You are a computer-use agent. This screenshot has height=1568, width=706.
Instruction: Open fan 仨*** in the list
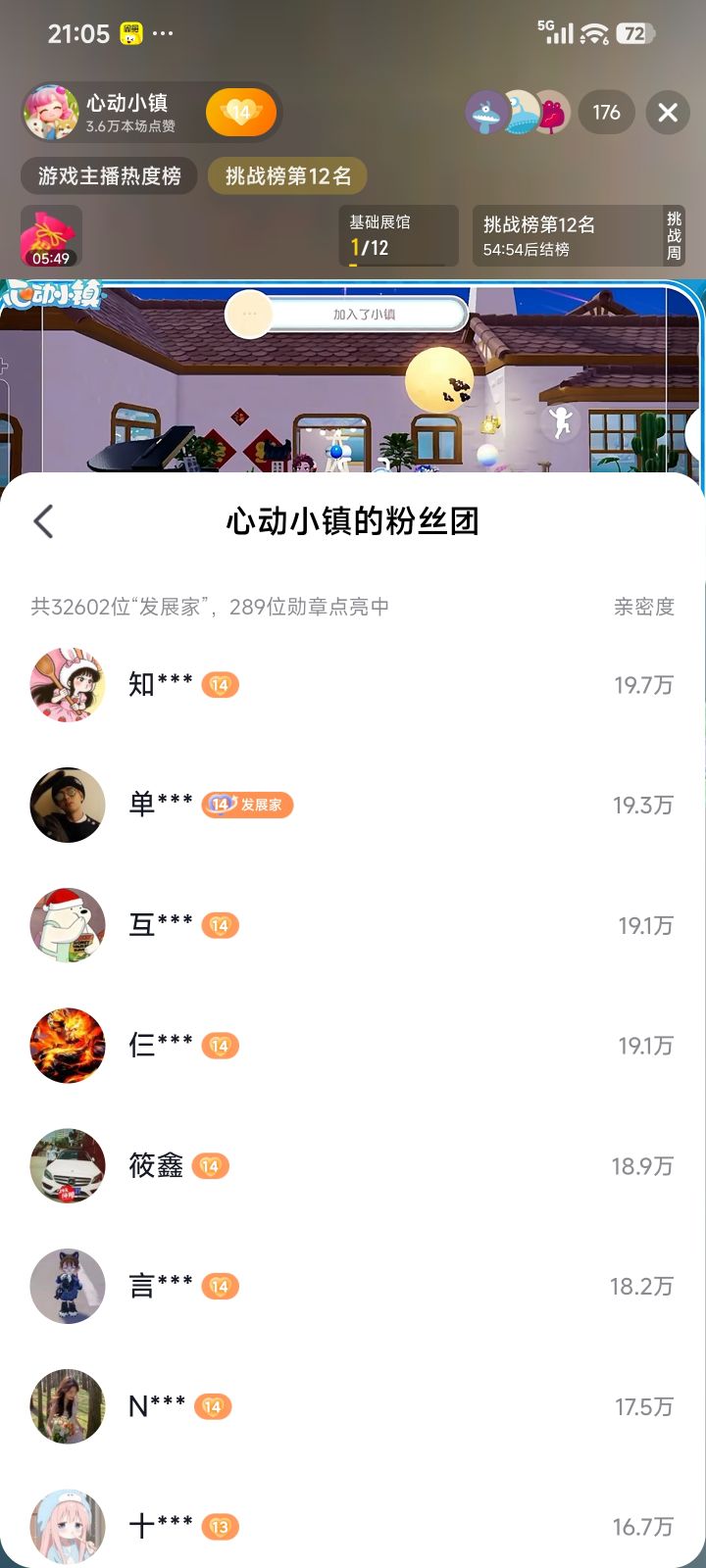[353, 1046]
